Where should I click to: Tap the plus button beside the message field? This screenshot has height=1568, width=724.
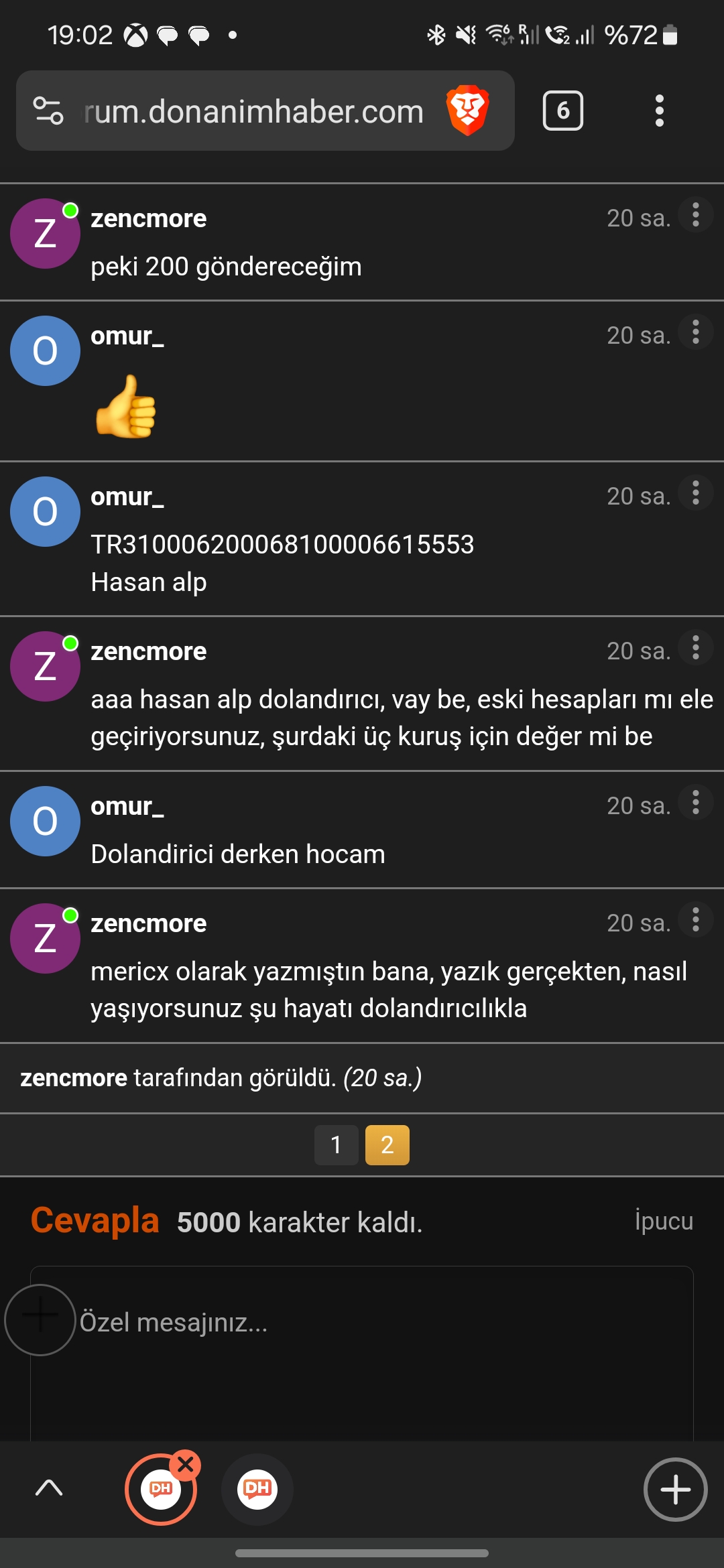(x=40, y=1320)
